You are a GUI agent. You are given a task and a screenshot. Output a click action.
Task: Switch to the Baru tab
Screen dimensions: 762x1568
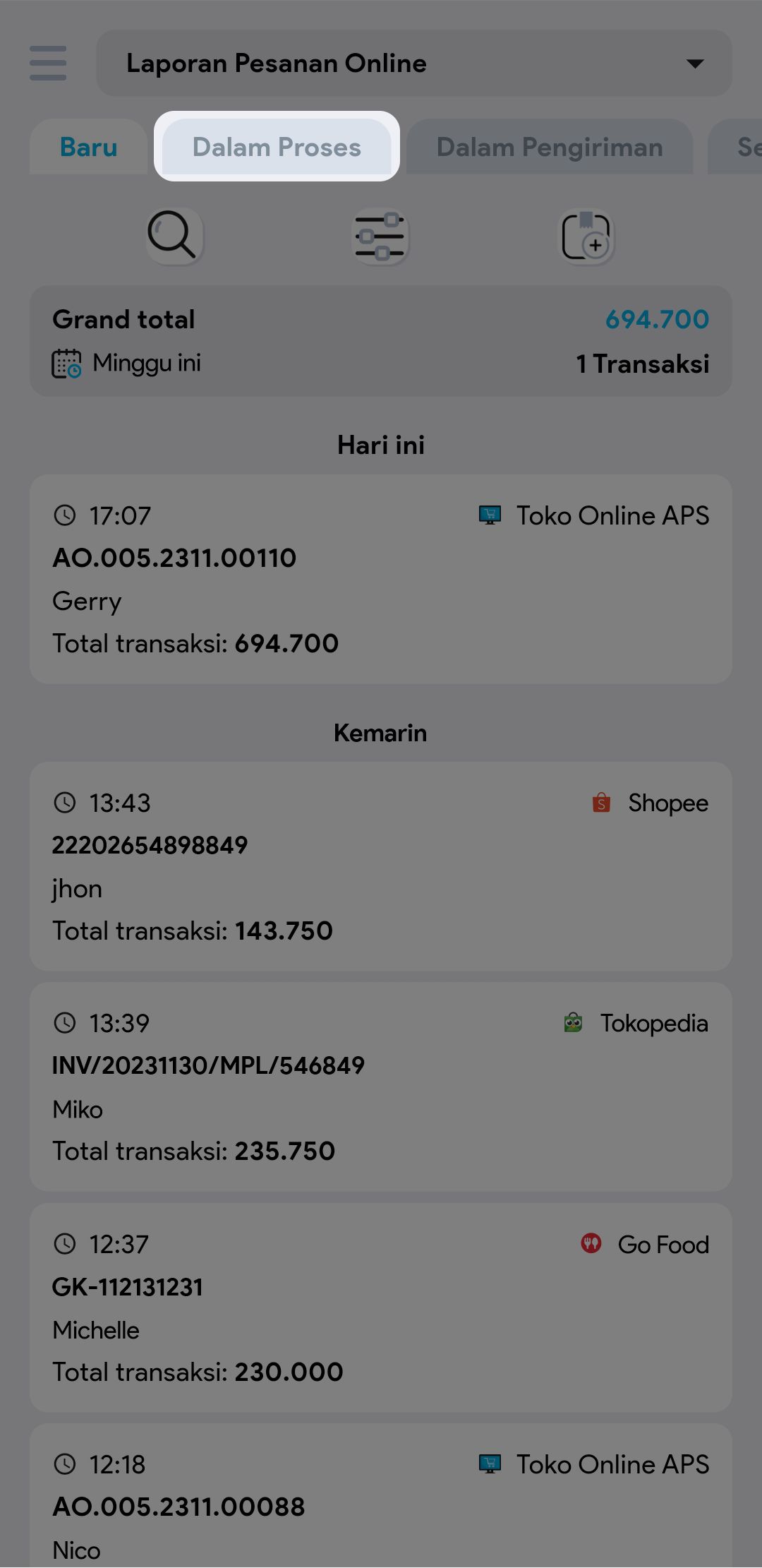pyautogui.click(x=88, y=147)
